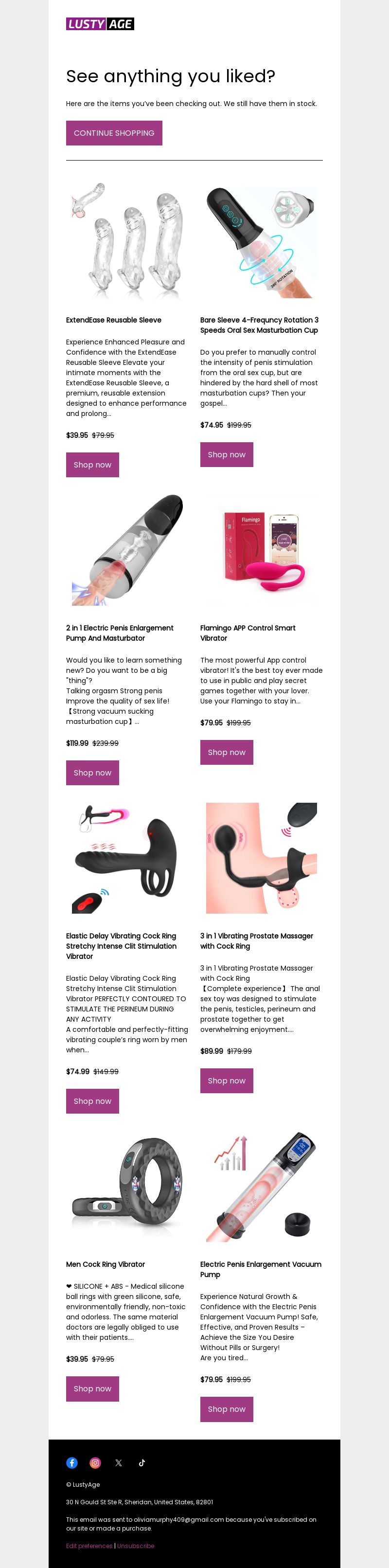This screenshot has height=1568, width=389.
Task: Open the Facebook icon in the footer
Action: click(x=72, y=1462)
